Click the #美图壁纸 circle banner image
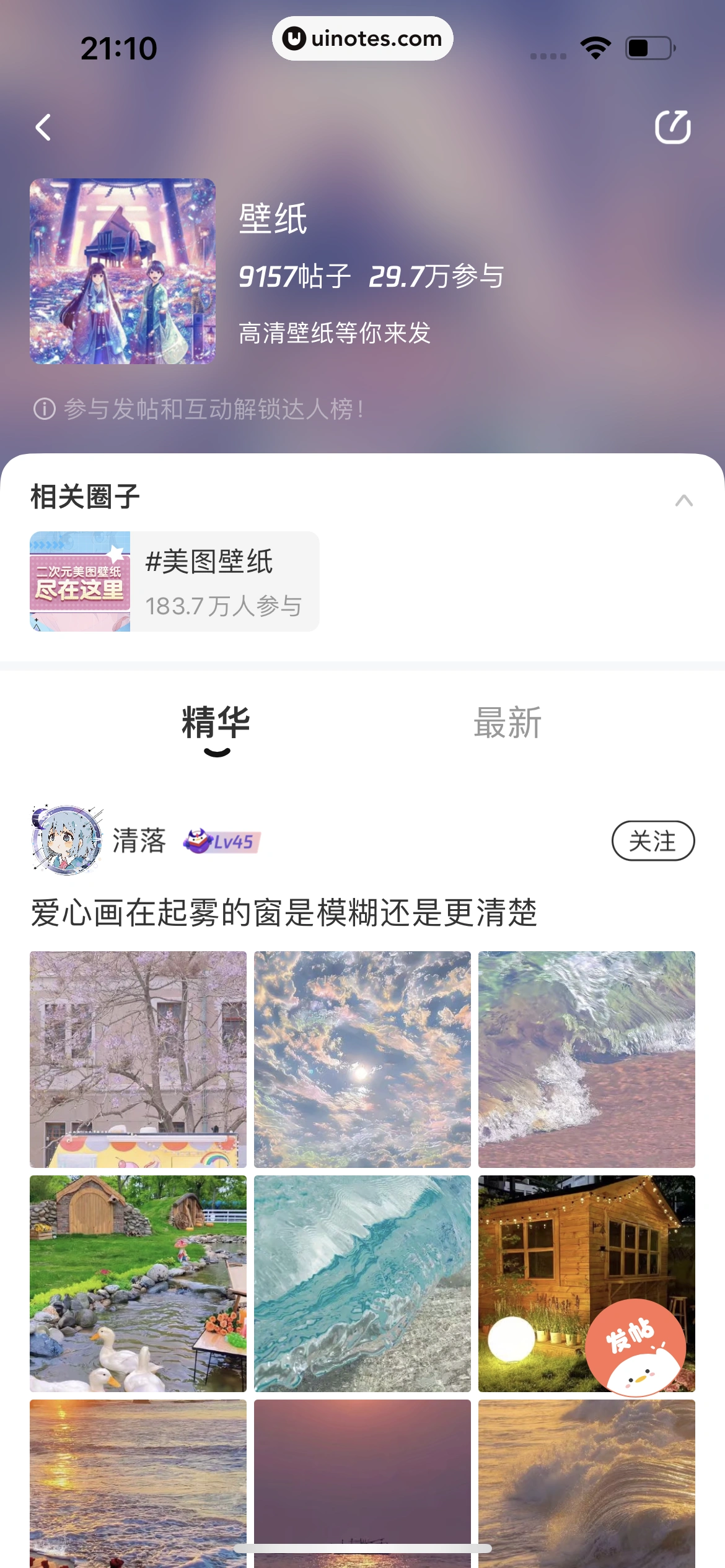This screenshot has width=725, height=1568. coord(81,581)
